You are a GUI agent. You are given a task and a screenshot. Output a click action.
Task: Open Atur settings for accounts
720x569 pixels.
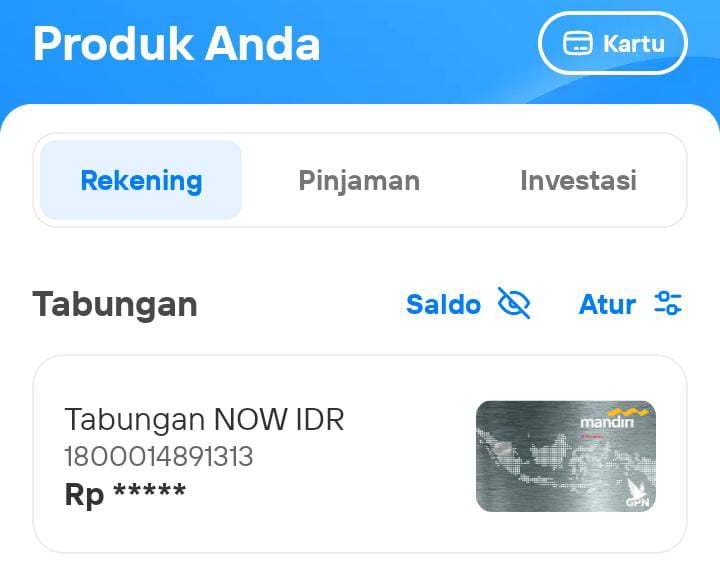pos(630,304)
